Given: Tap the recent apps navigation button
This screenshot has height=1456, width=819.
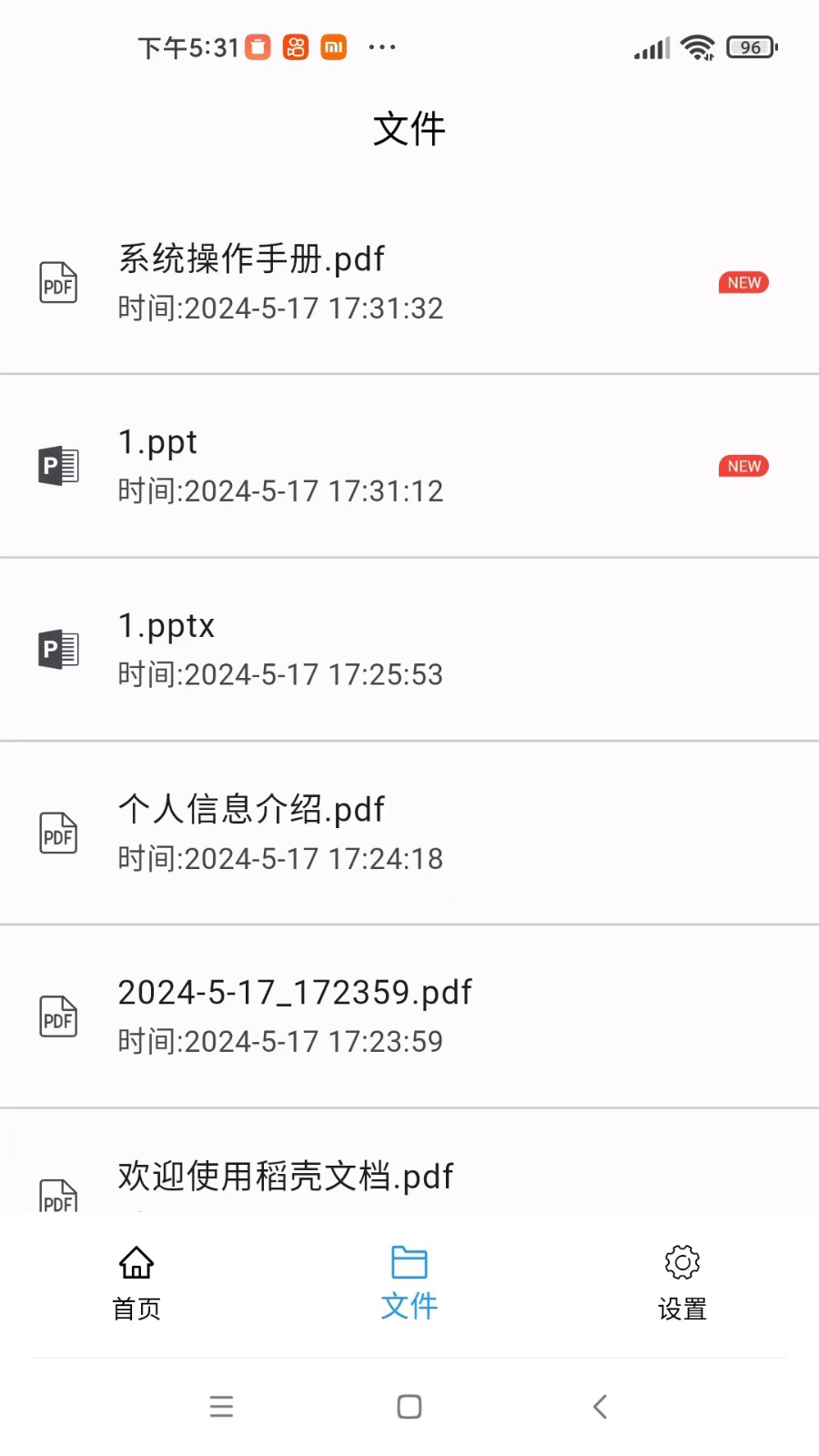Looking at the screenshot, I should point(222,1407).
